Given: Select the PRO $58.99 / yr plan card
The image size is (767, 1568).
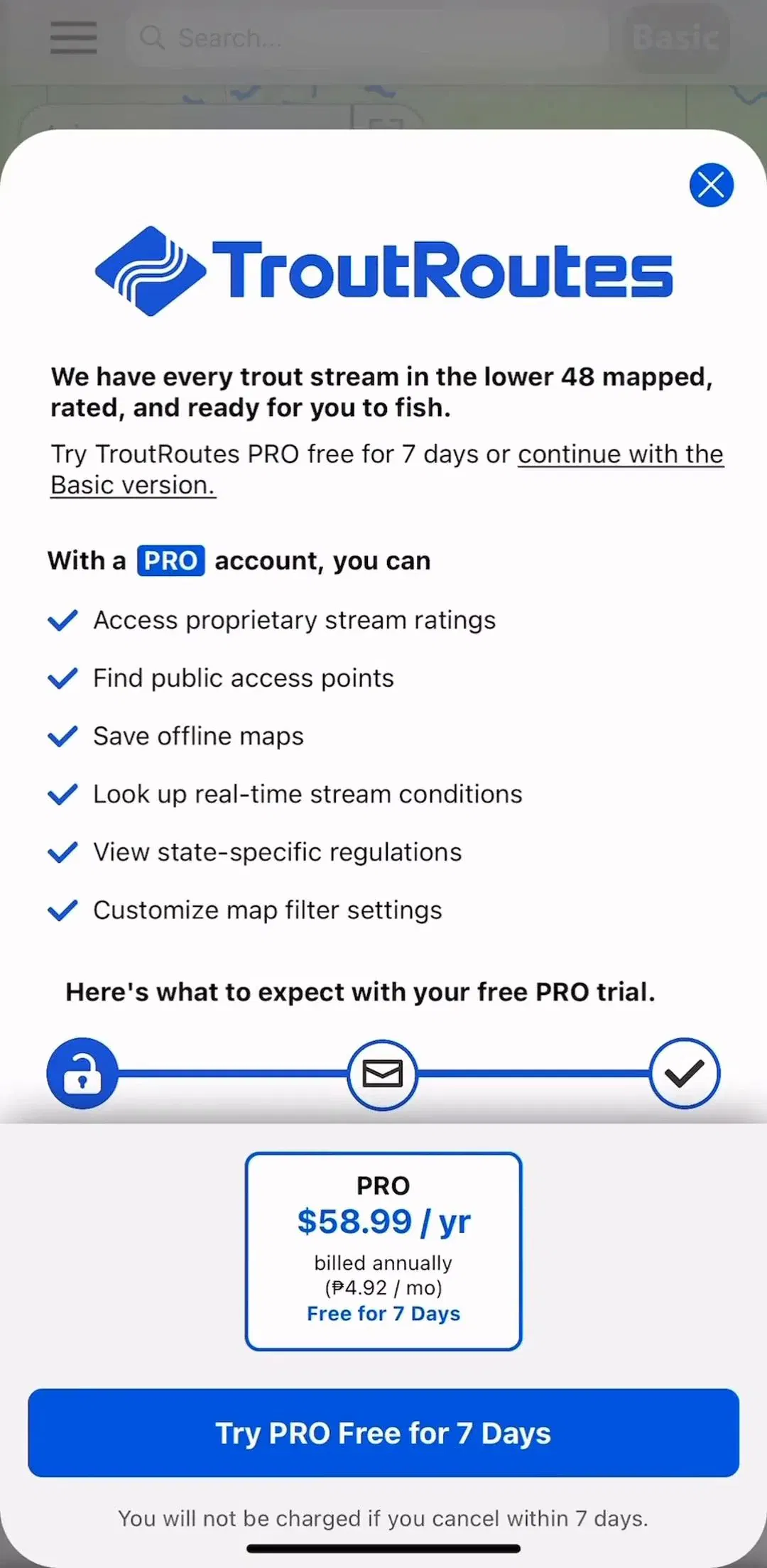Looking at the screenshot, I should [383, 1251].
